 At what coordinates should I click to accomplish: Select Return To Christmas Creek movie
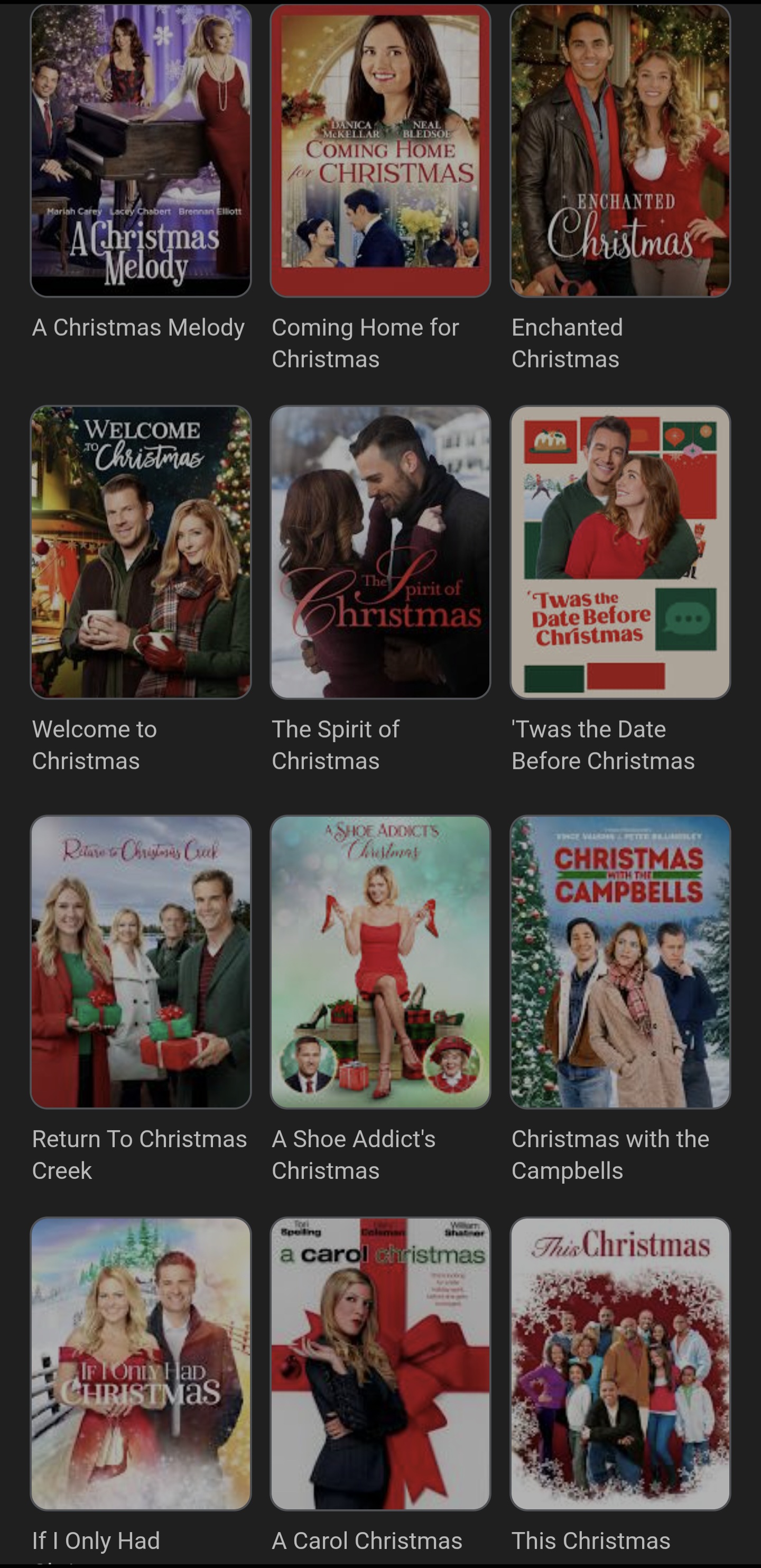[x=141, y=962]
